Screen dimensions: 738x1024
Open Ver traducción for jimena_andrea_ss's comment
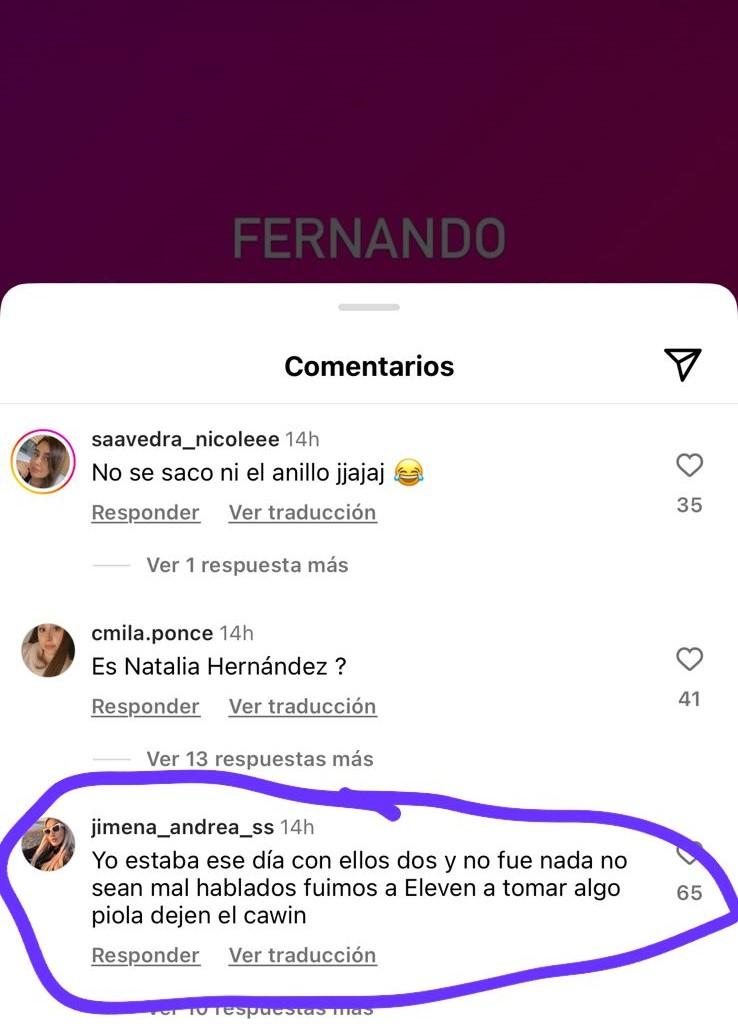[x=302, y=955]
